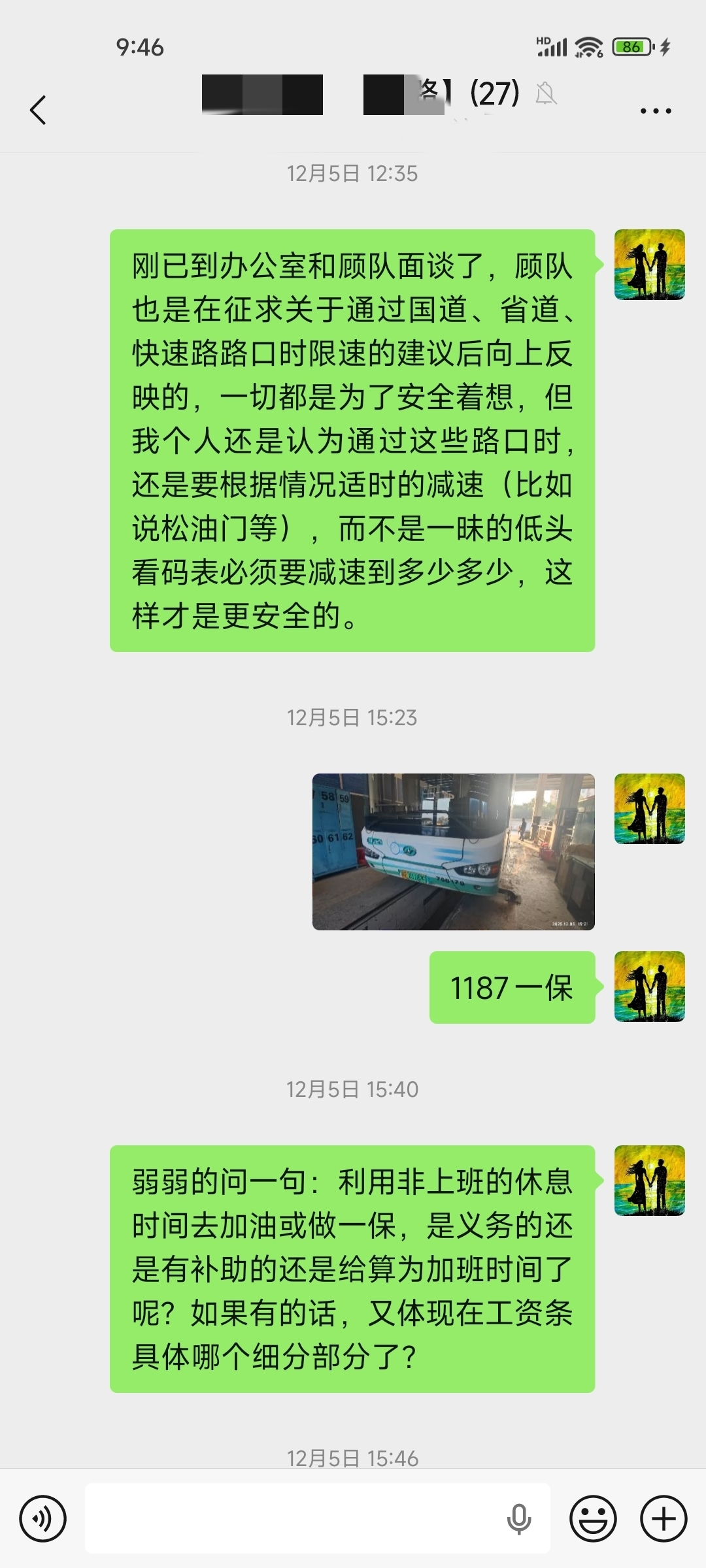Open the plus attachment menu
Screen dimensions: 706x1568
[664, 1519]
